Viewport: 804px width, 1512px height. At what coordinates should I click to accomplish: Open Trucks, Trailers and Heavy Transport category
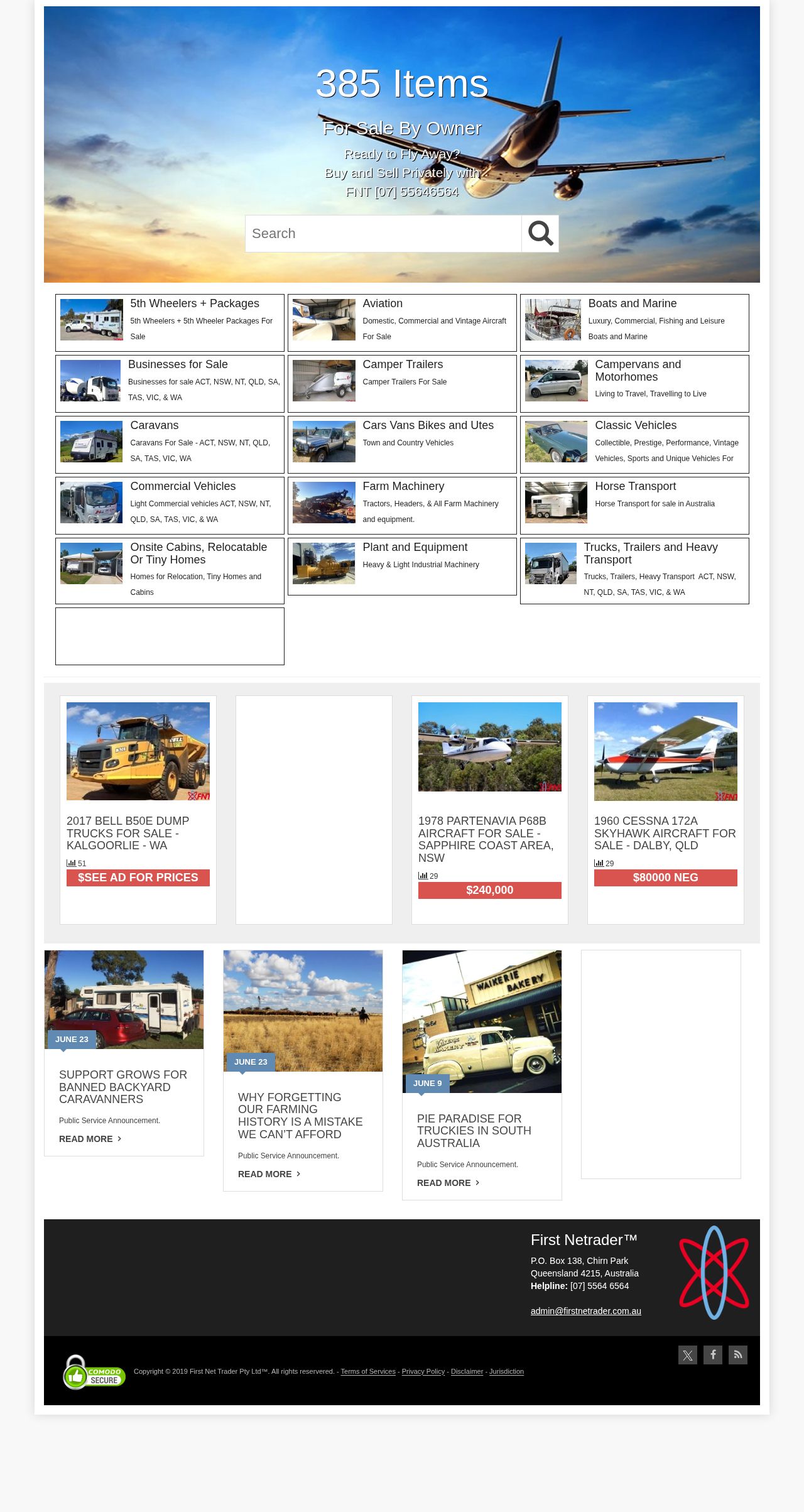pos(651,553)
